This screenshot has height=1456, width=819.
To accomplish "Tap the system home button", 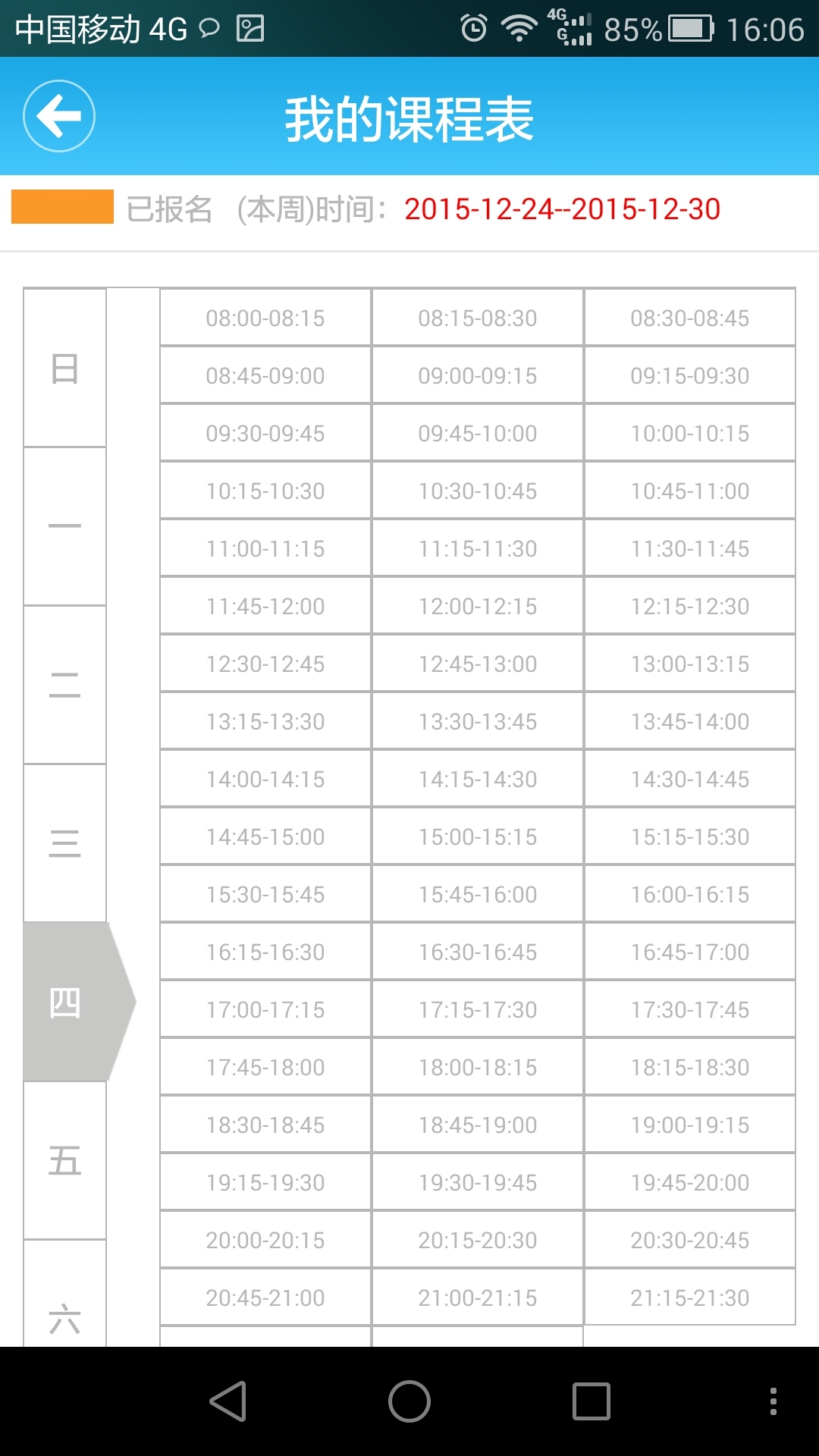I will click(409, 1401).
